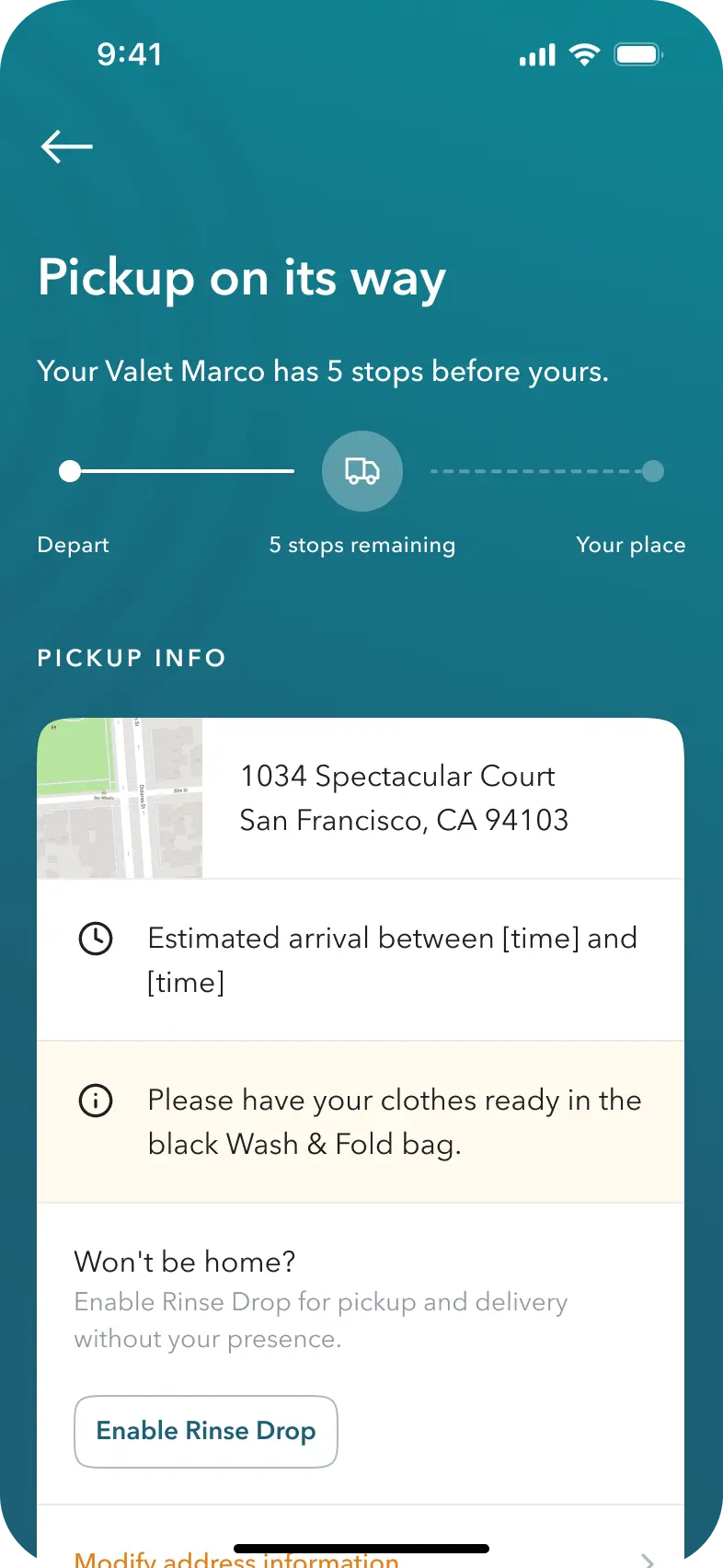Tap the time 9:41 in the status bar
723x1568 pixels.
tap(130, 53)
